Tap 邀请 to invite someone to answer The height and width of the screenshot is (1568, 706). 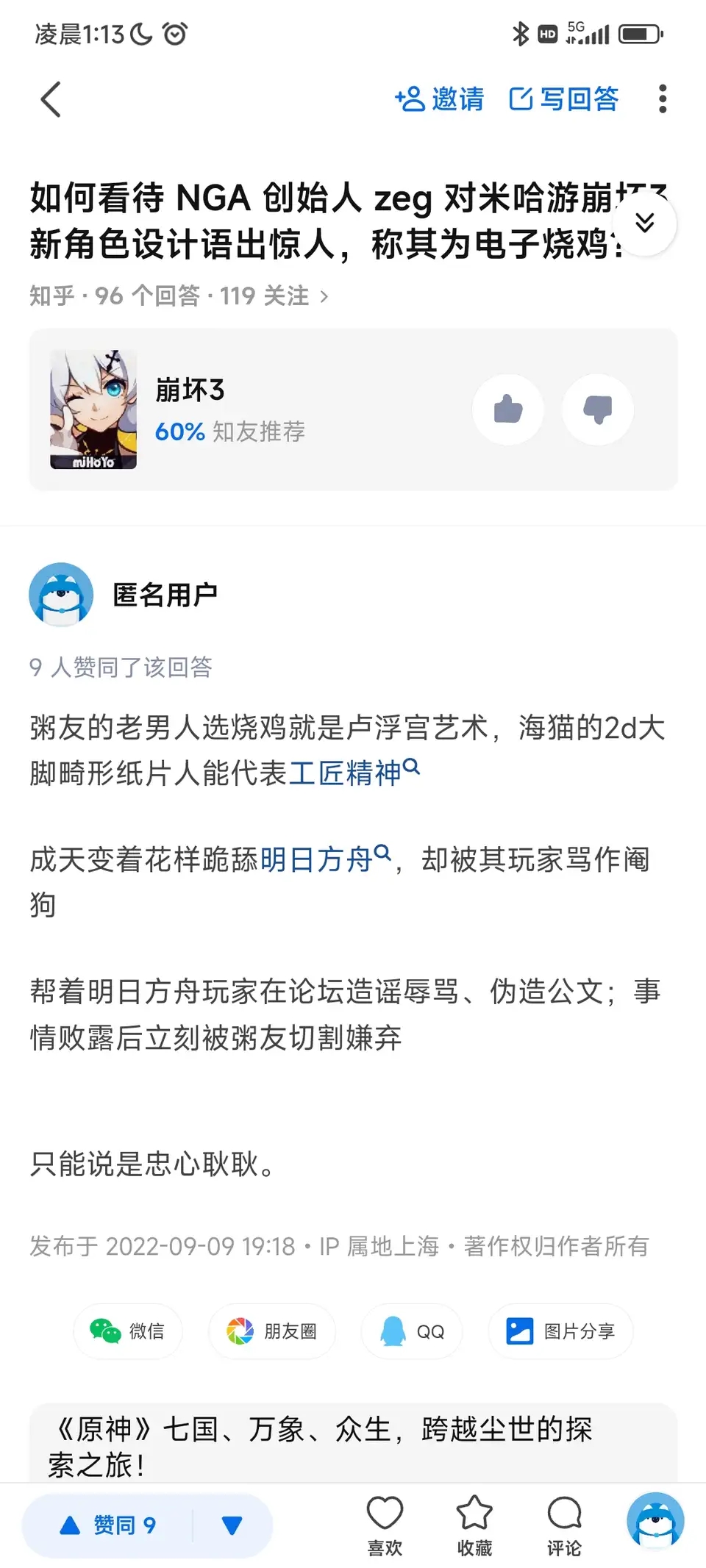[x=440, y=99]
